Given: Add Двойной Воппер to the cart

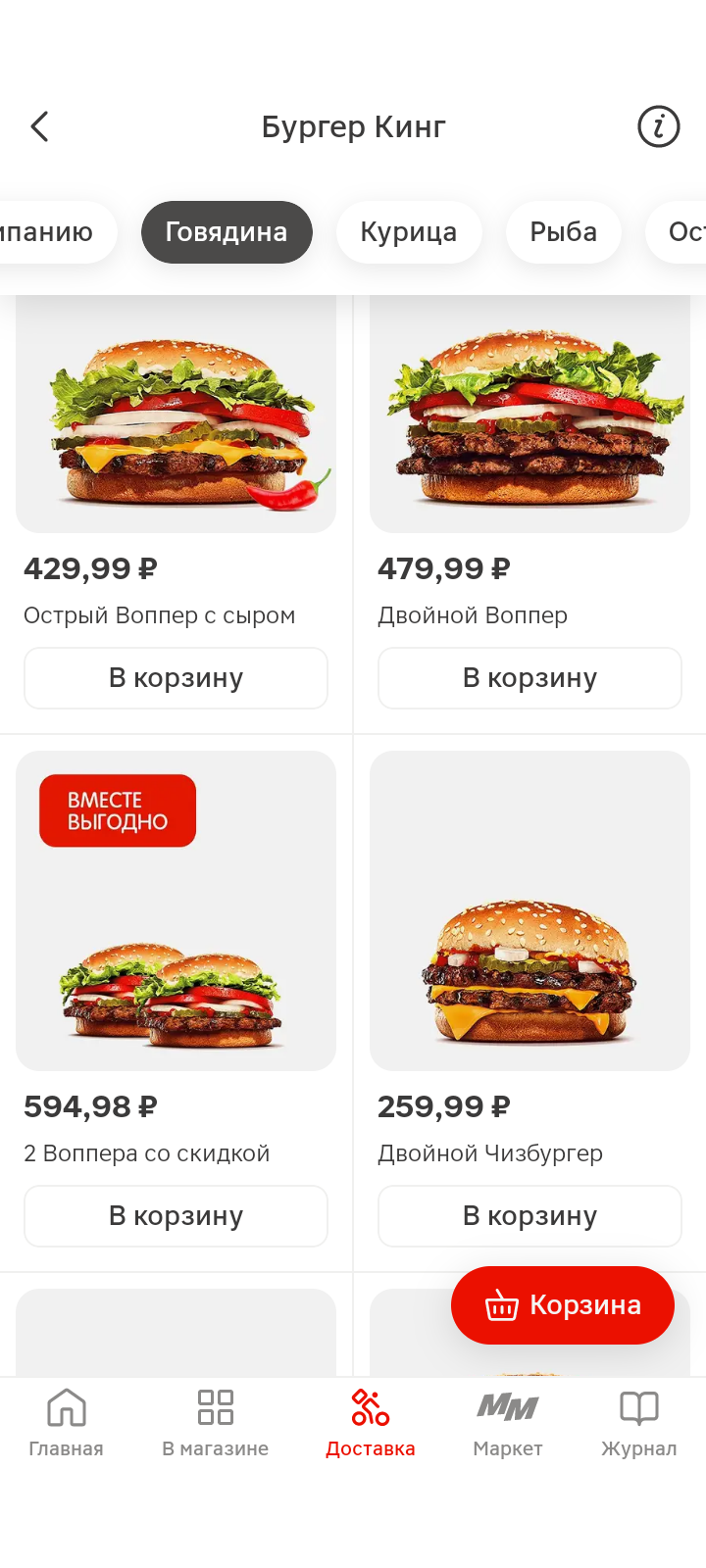Looking at the screenshot, I should (x=529, y=678).
